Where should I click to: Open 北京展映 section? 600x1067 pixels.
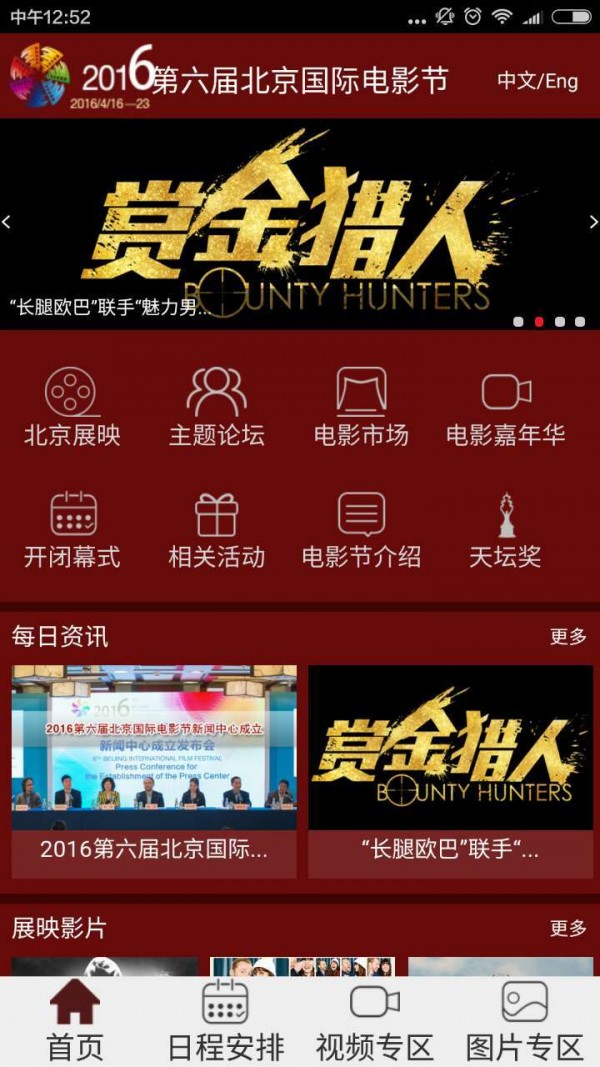tap(72, 408)
